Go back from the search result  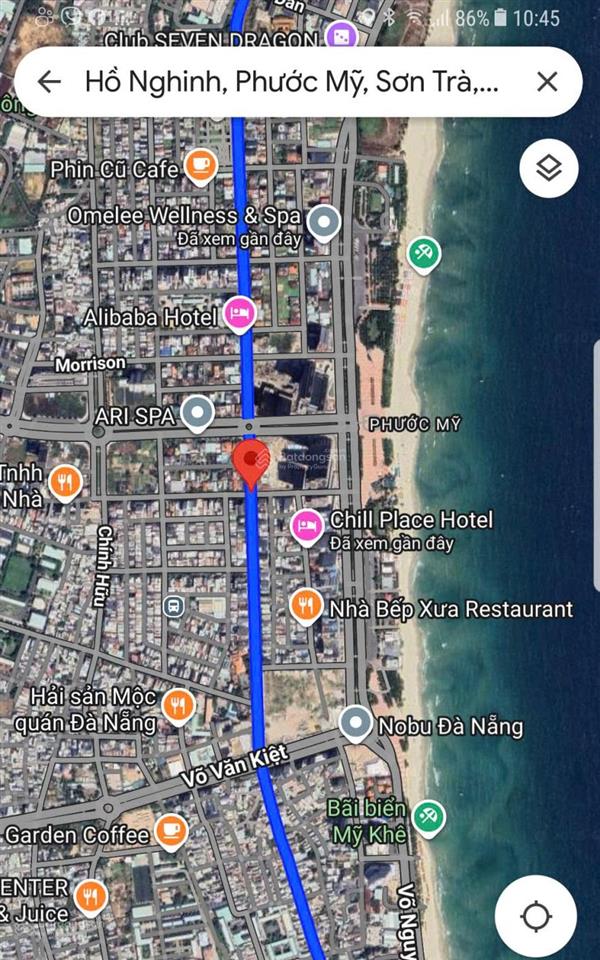(49, 82)
